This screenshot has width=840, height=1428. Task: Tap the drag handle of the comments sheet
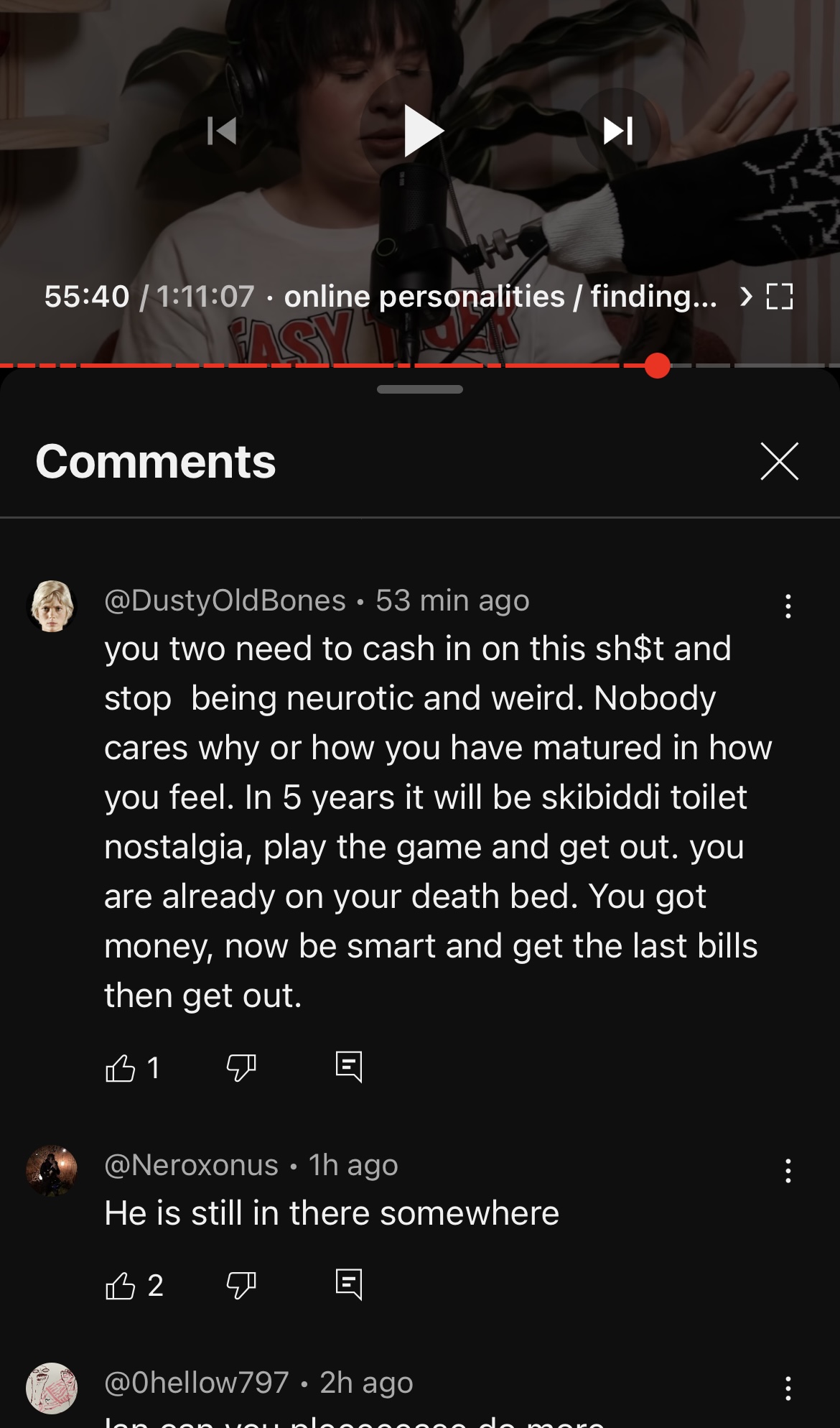(420, 389)
